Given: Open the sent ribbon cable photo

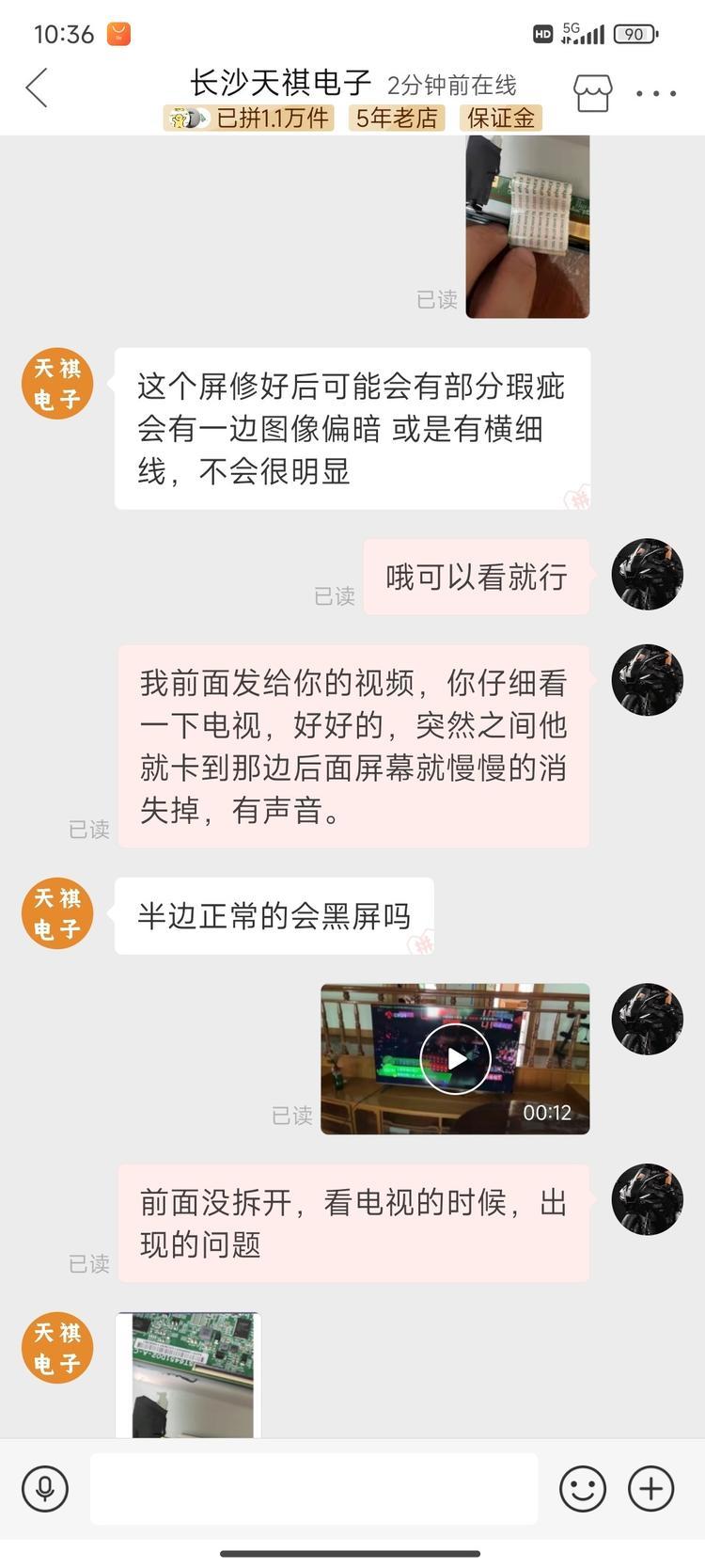Looking at the screenshot, I should [x=527, y=227].
